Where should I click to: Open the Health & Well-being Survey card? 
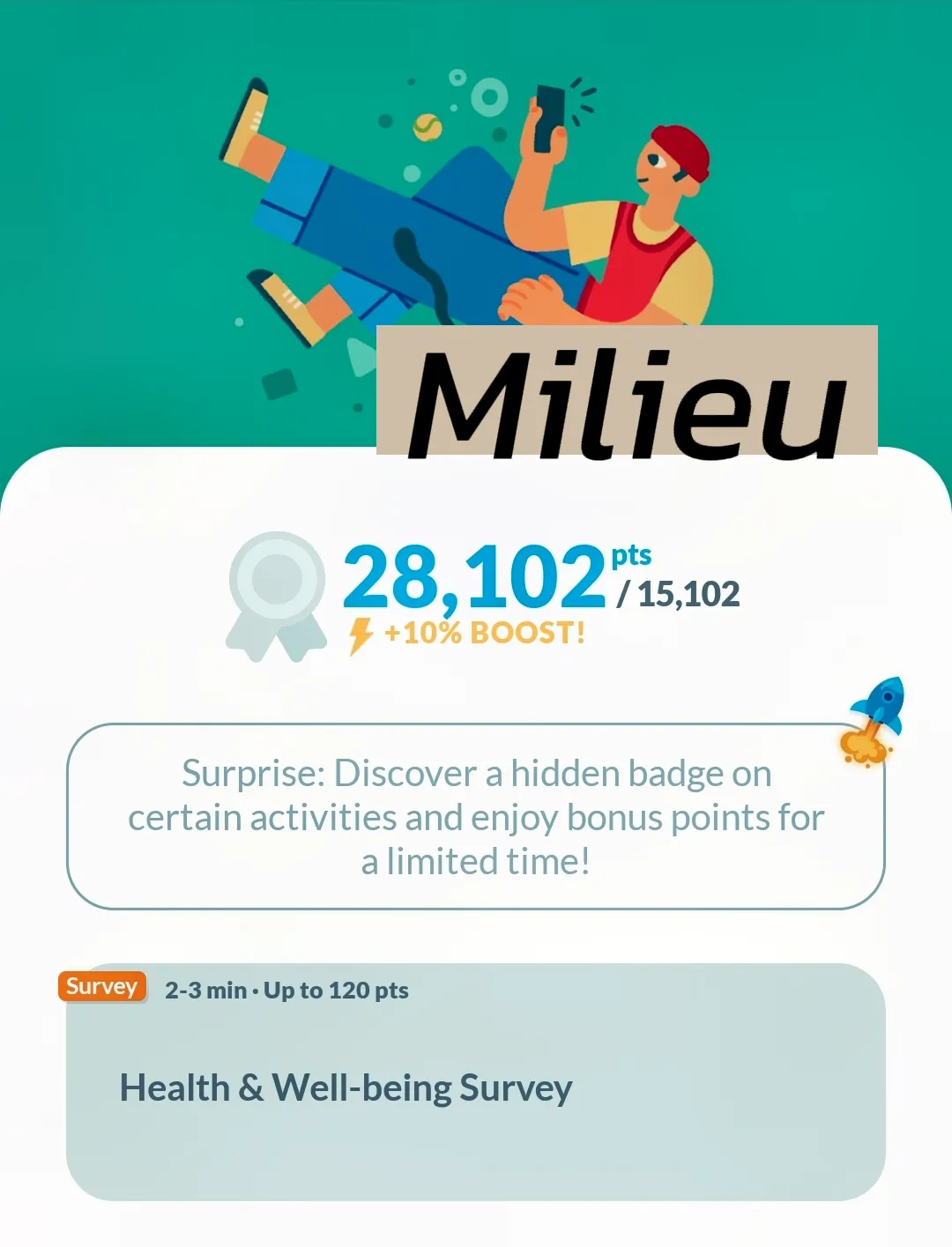[x=475, y=1086]
